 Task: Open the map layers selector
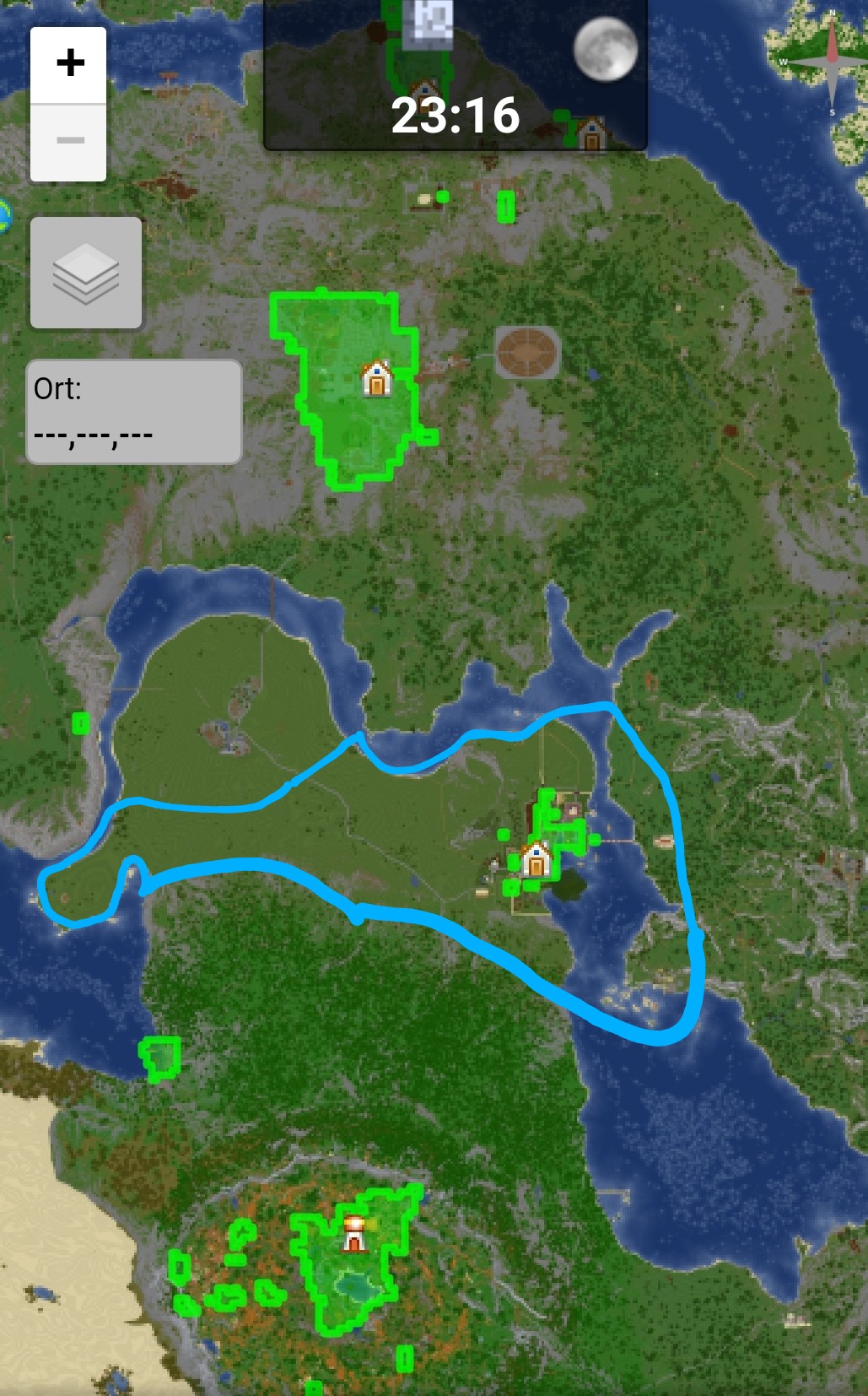tap(86, 273)
